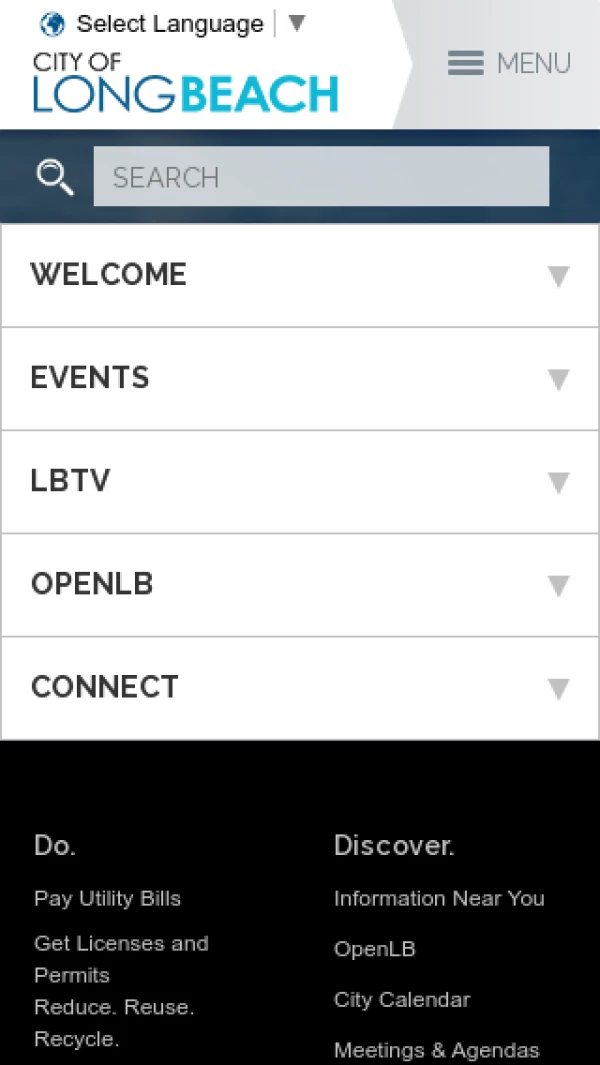Open City Calendar link

tap(401, 1000)
